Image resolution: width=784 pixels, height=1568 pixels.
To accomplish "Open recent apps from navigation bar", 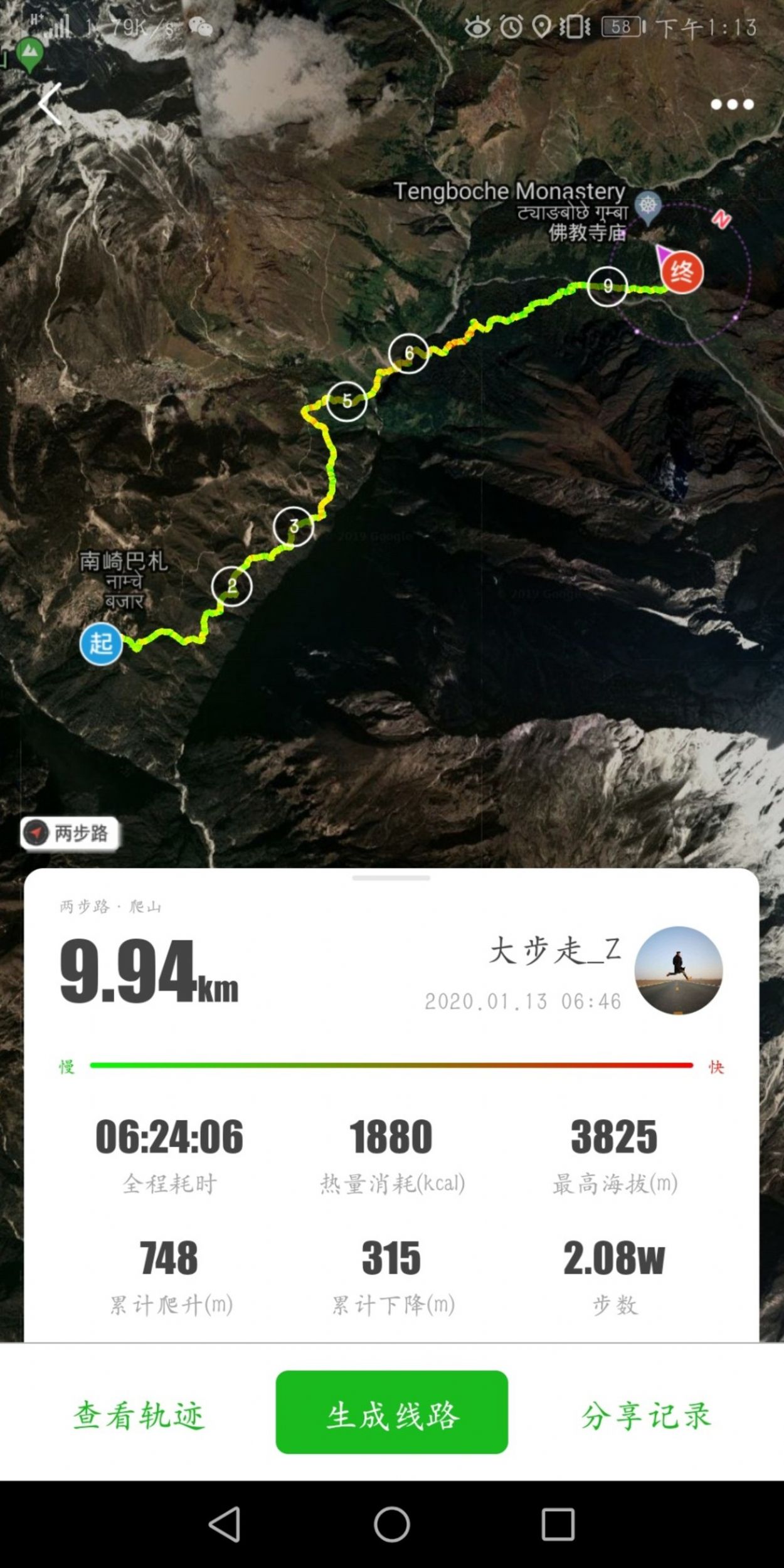I will click(558, 1525).
